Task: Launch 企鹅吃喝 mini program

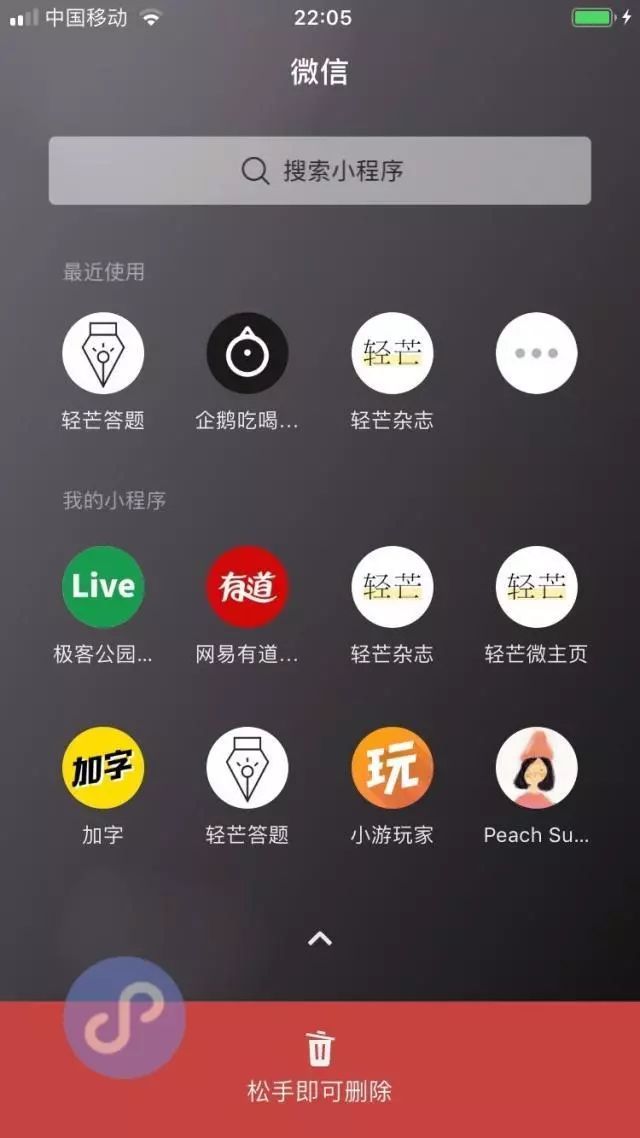Action: 247,353
